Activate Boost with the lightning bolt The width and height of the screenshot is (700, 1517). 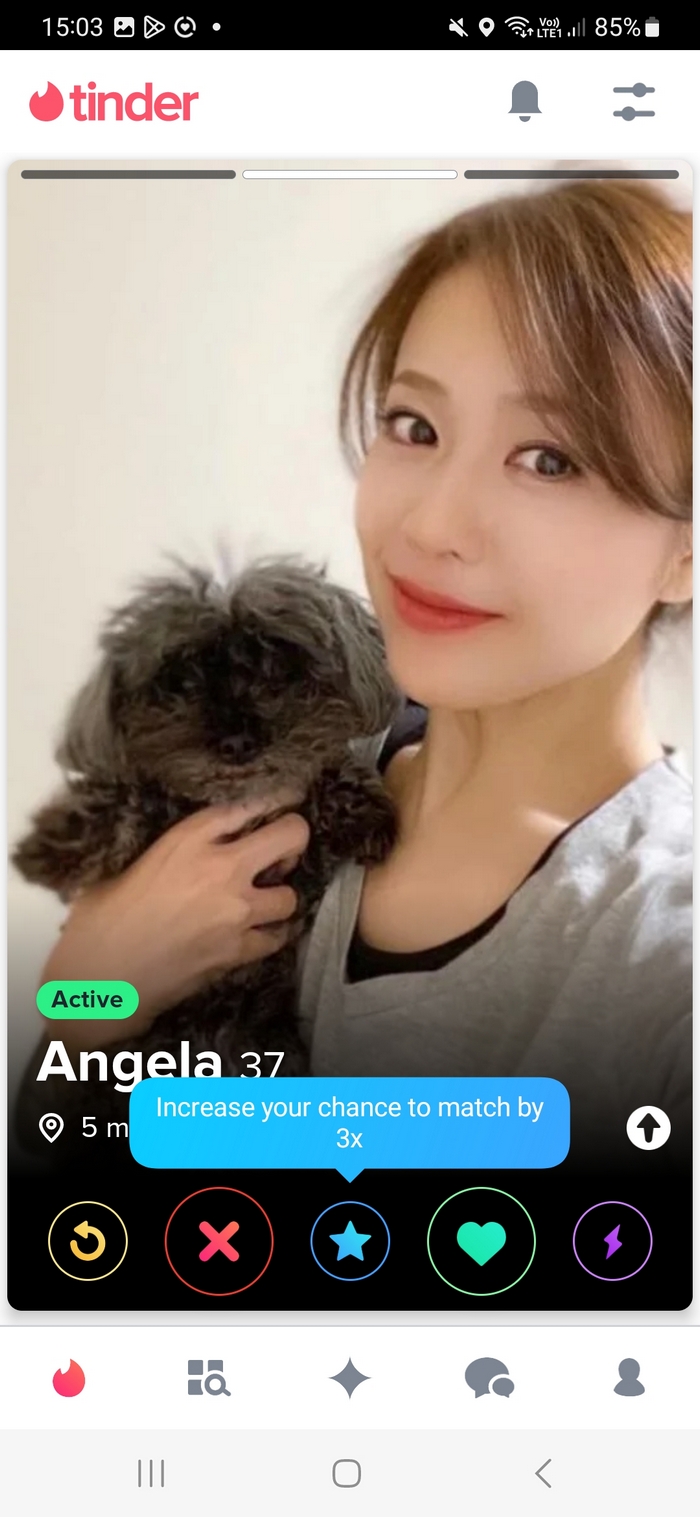click(612, 1241)
